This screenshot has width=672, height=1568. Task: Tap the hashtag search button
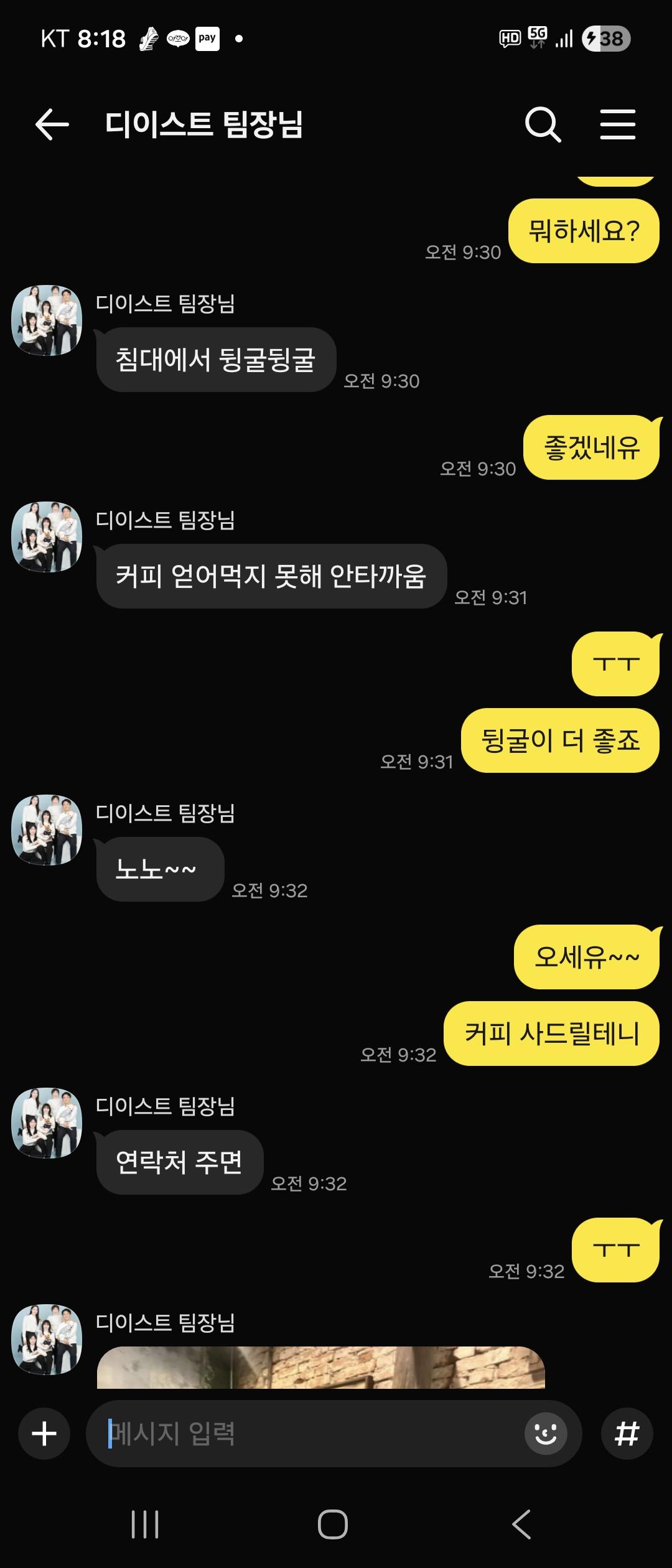click(x=627, y=1434)
